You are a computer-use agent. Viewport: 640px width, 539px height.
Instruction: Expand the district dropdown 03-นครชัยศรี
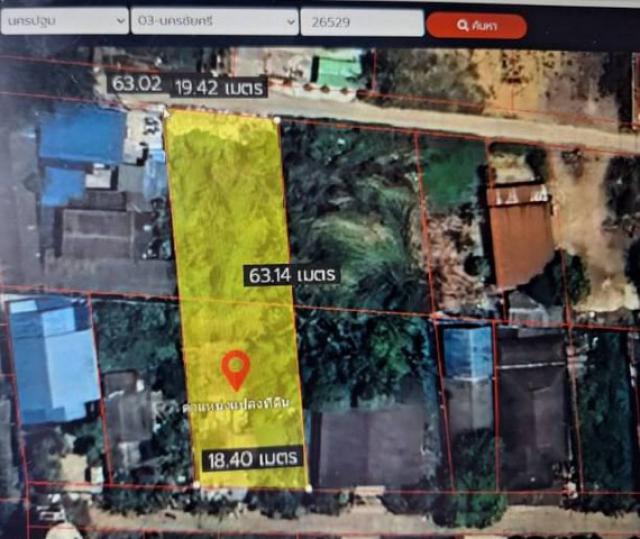pyautogui.click(x=214, y=22)
